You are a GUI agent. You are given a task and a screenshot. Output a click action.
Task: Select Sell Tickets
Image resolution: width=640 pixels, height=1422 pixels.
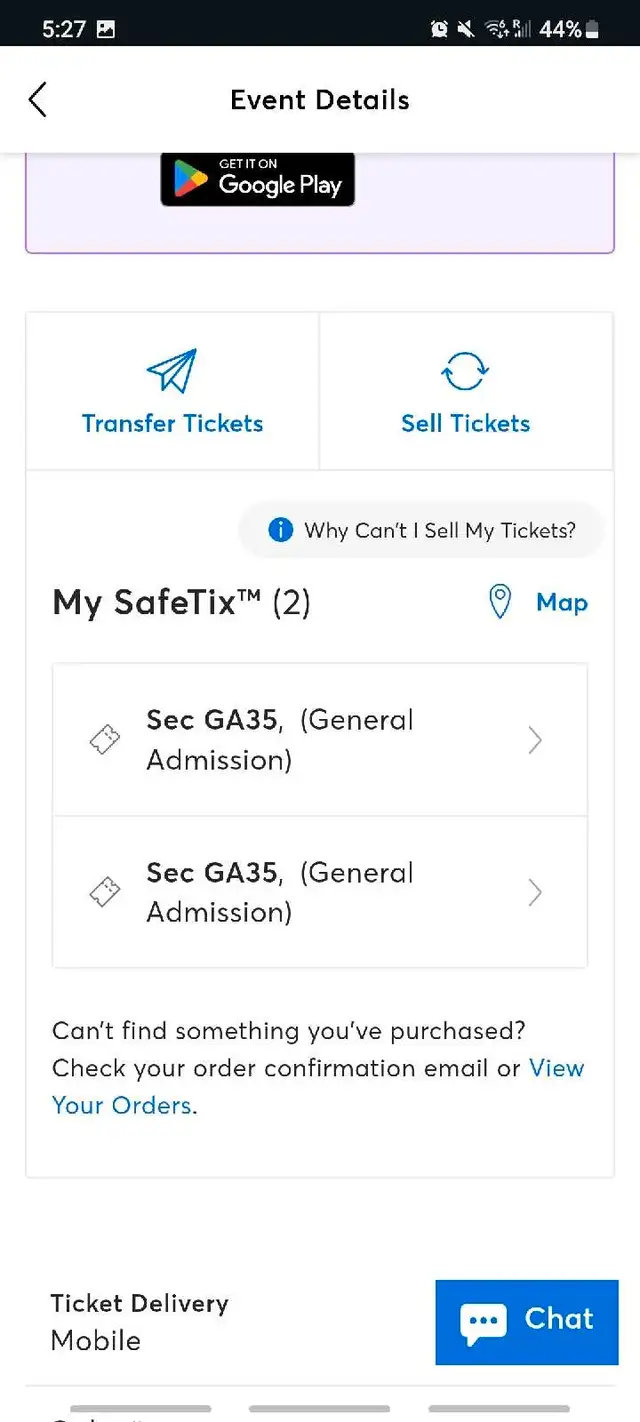466,392
